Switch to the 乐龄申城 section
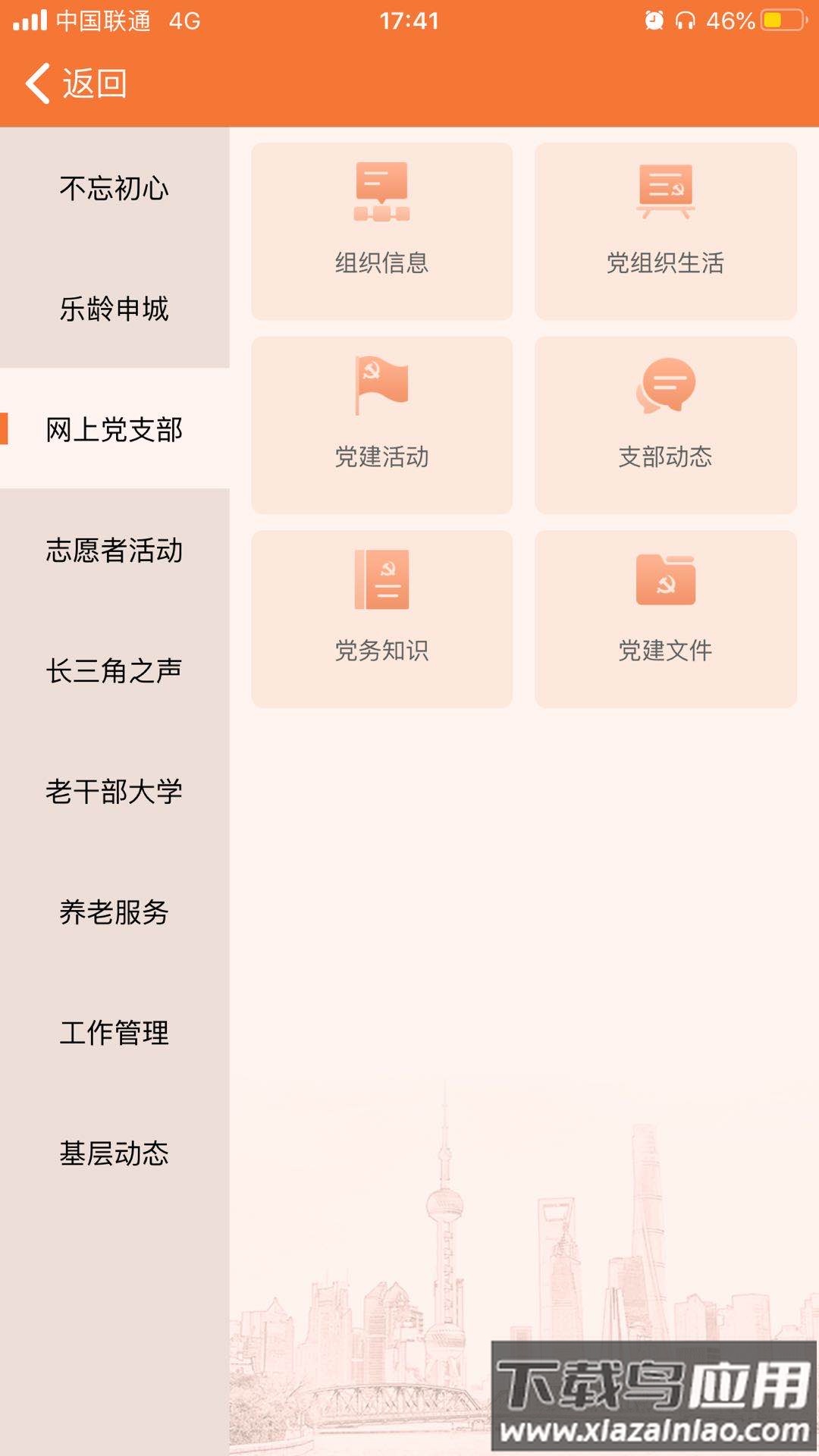 pos(114,307)
